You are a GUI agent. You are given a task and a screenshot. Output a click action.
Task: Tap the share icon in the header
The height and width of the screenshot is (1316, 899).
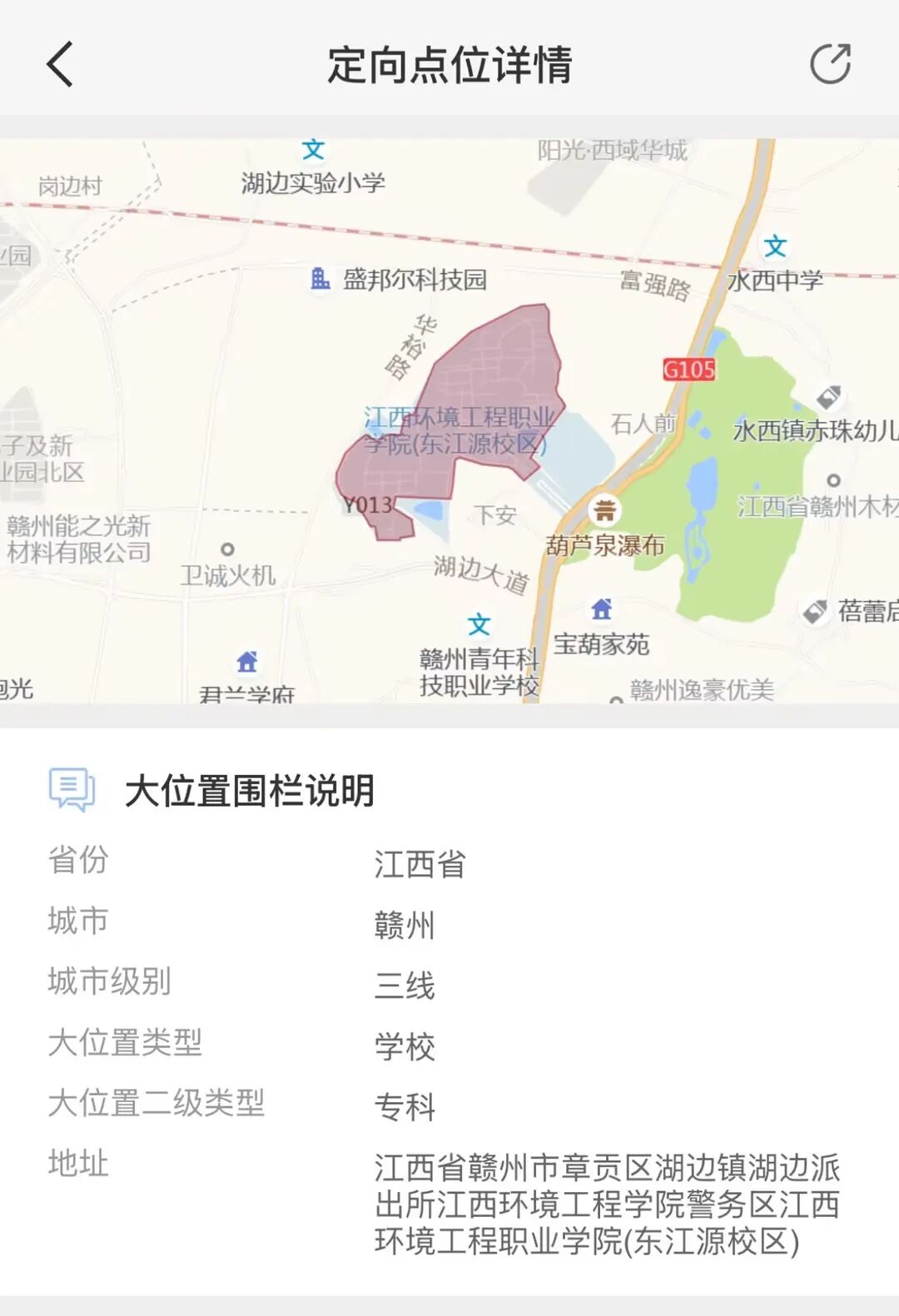click(x=831, y=64)
